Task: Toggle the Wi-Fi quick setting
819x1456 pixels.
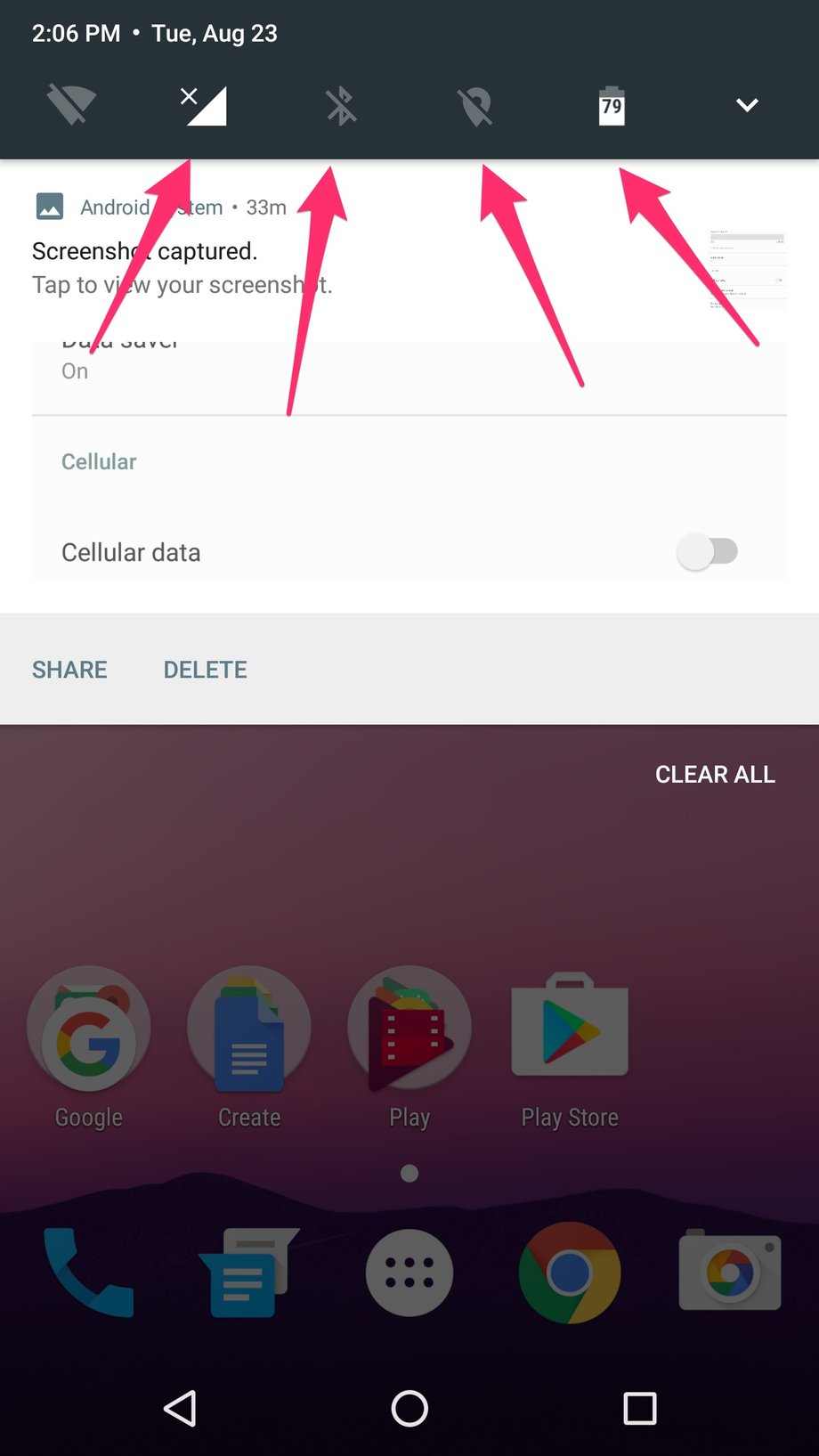Action: point(71,105)
